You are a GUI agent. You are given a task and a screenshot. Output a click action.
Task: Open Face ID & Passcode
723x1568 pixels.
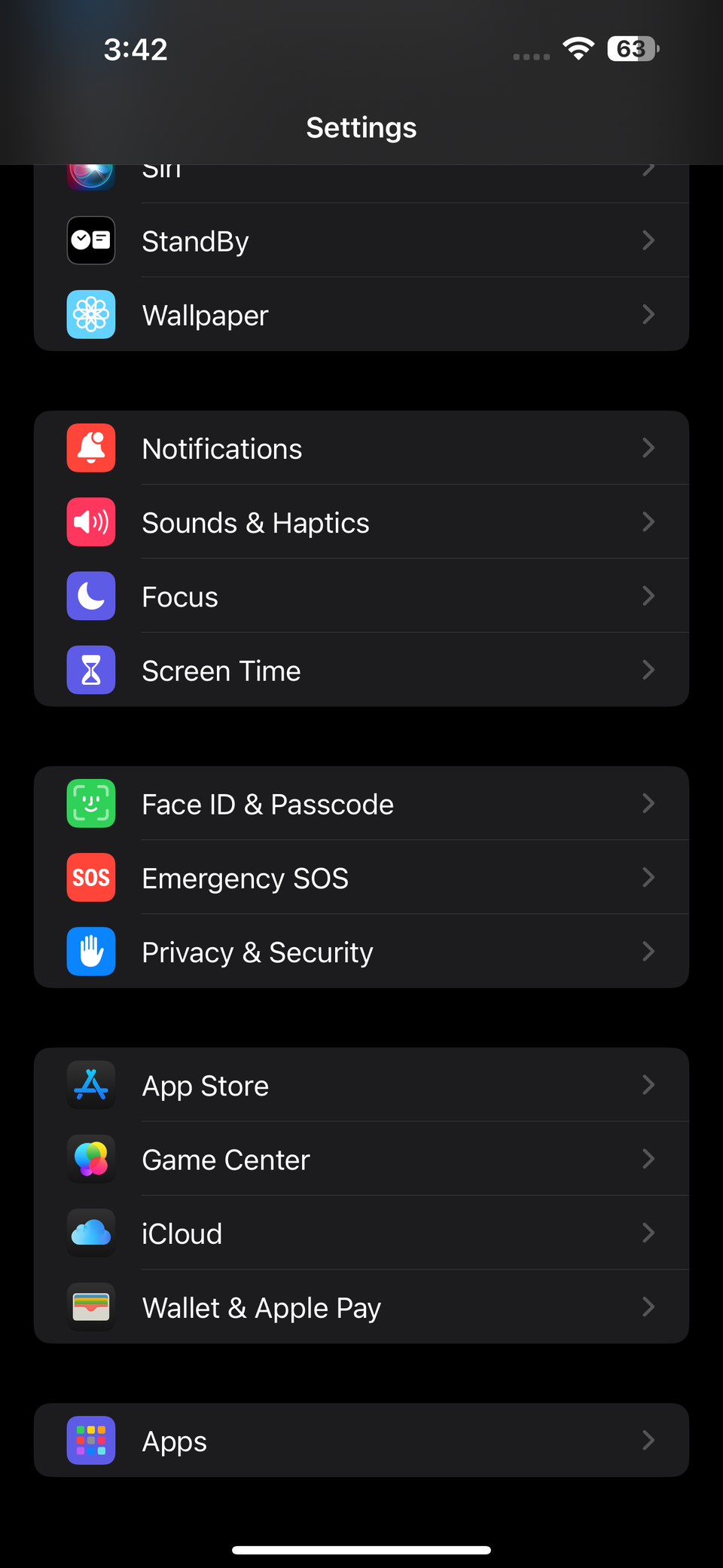point(361,804)
